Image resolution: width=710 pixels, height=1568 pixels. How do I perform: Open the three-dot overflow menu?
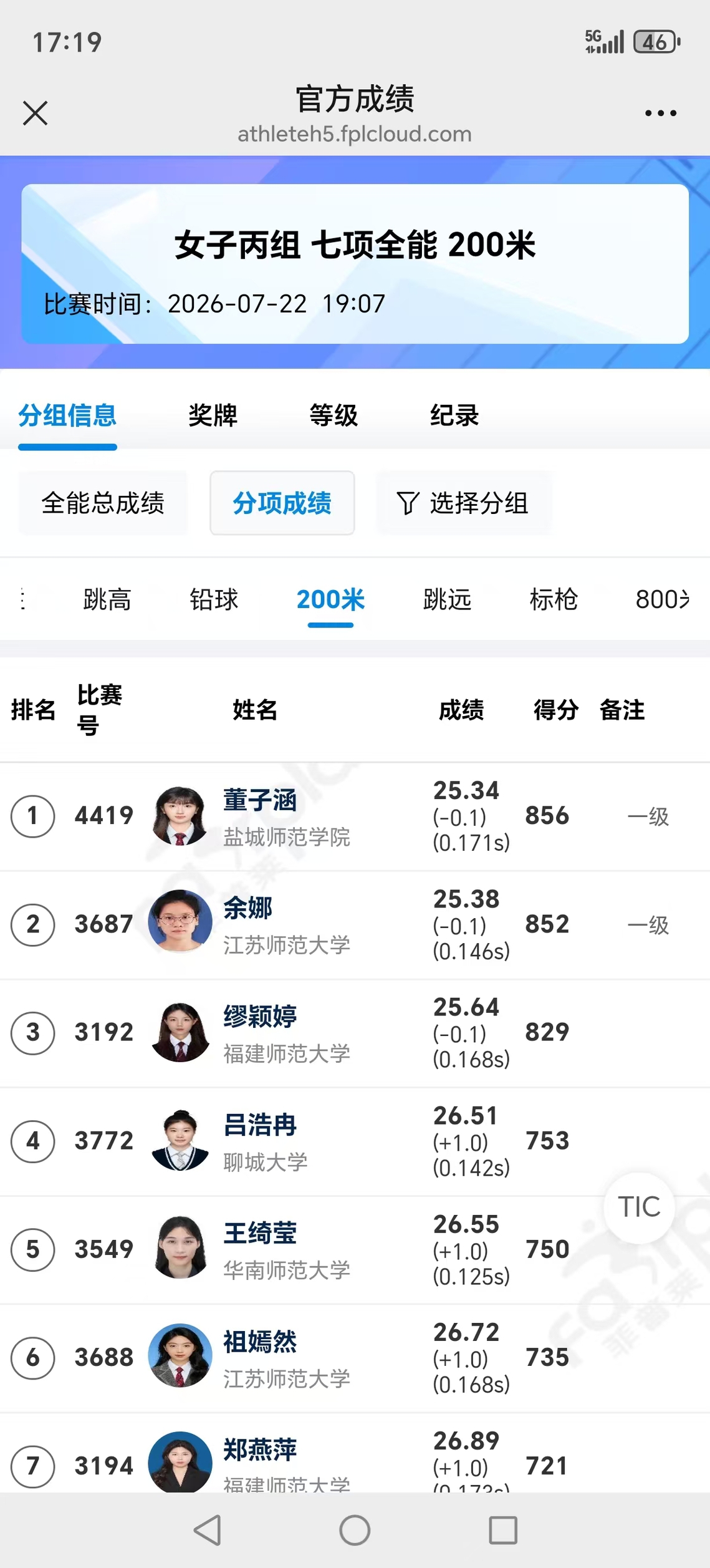click(x=661, y=113)
